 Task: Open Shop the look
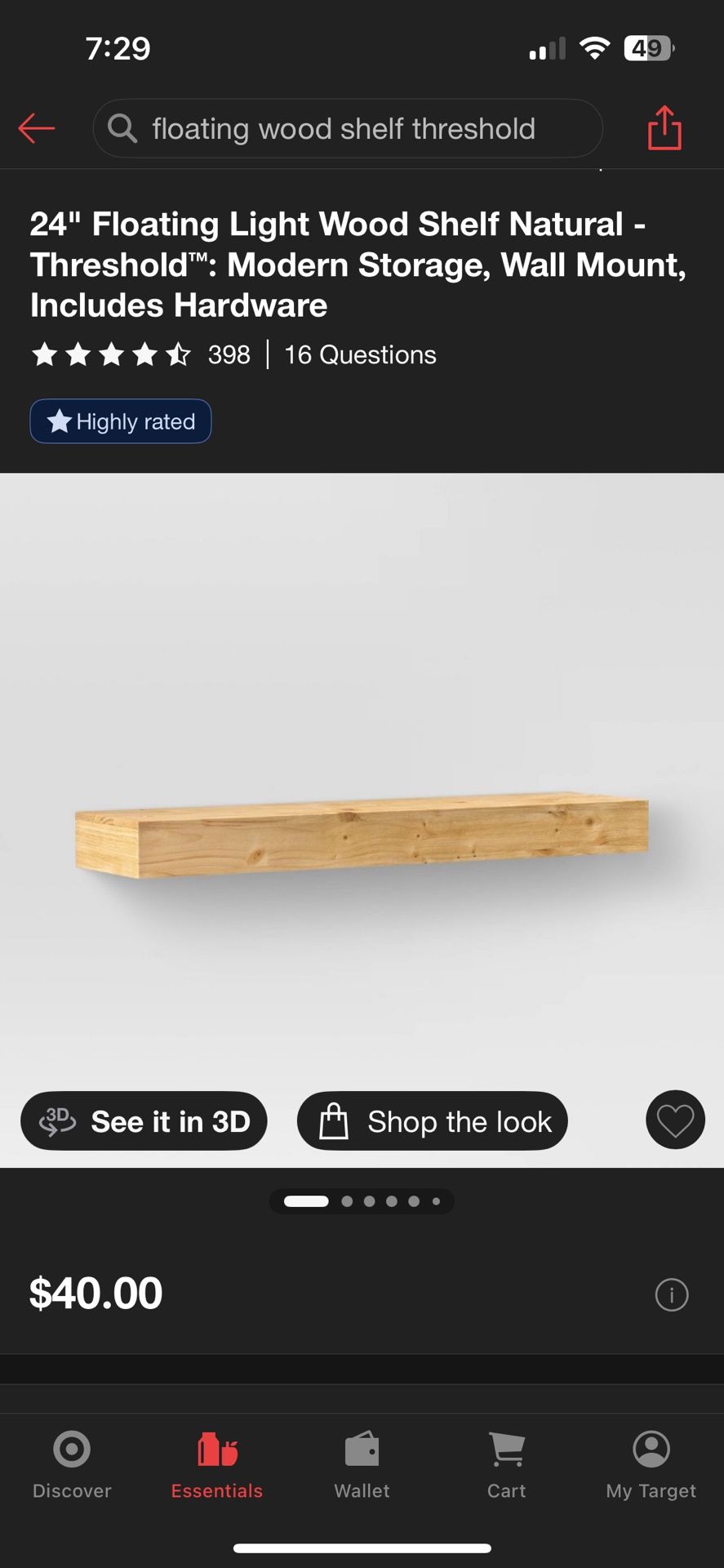pos(432,1121)
